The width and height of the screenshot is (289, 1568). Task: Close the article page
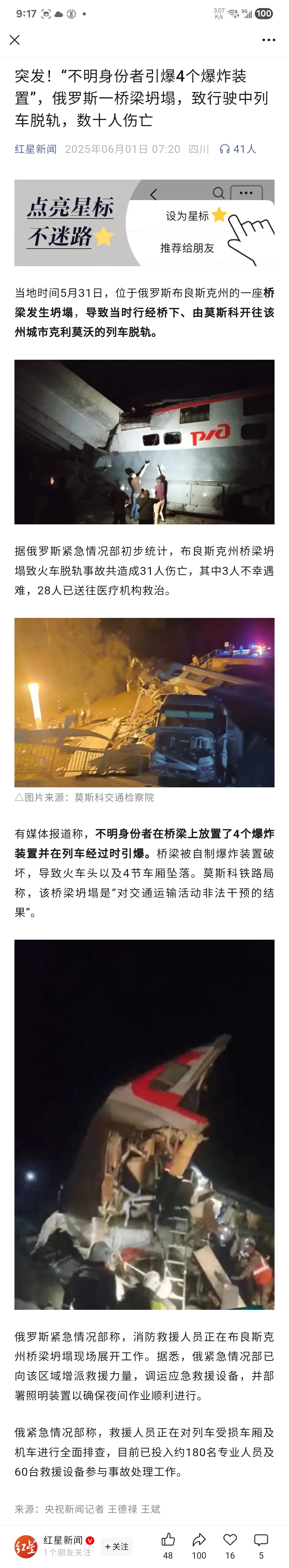[15, 40]
